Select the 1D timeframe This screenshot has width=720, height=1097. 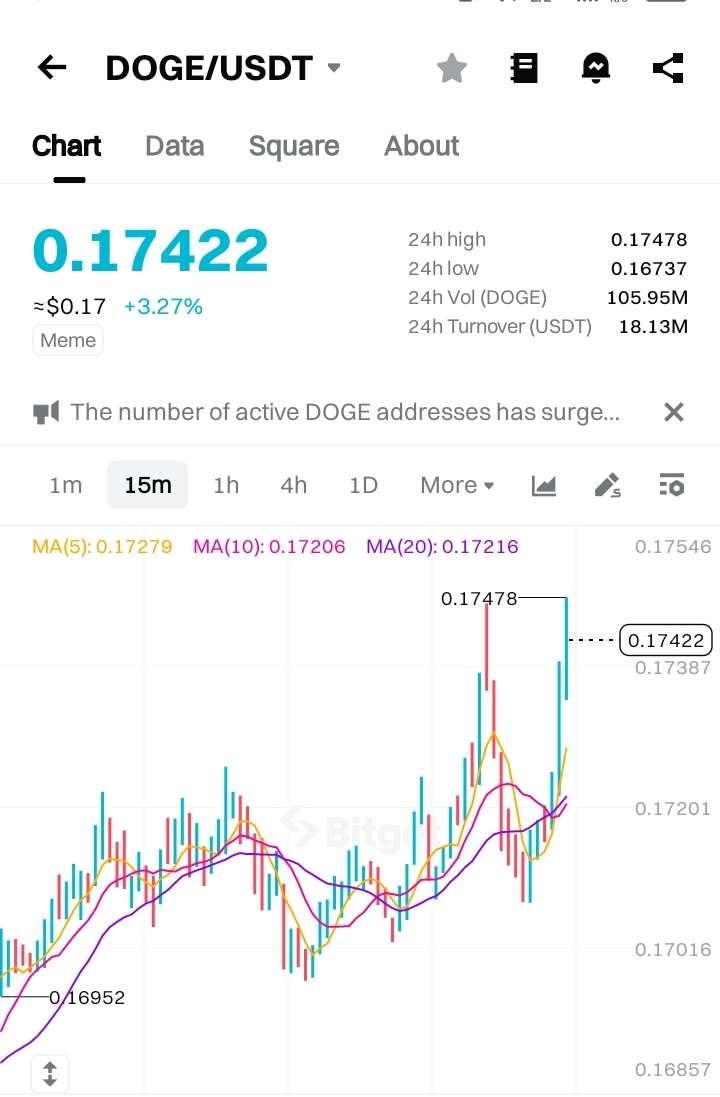363,485
